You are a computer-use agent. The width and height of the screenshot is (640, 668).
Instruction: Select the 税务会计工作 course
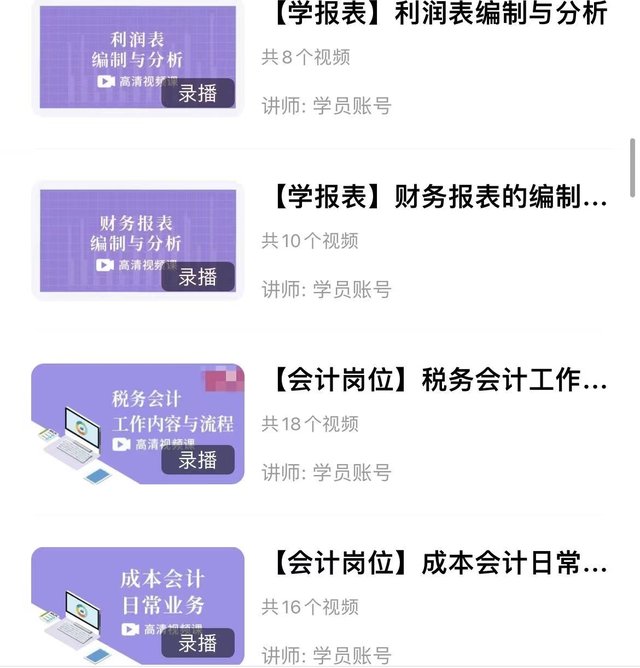point(439,381)
